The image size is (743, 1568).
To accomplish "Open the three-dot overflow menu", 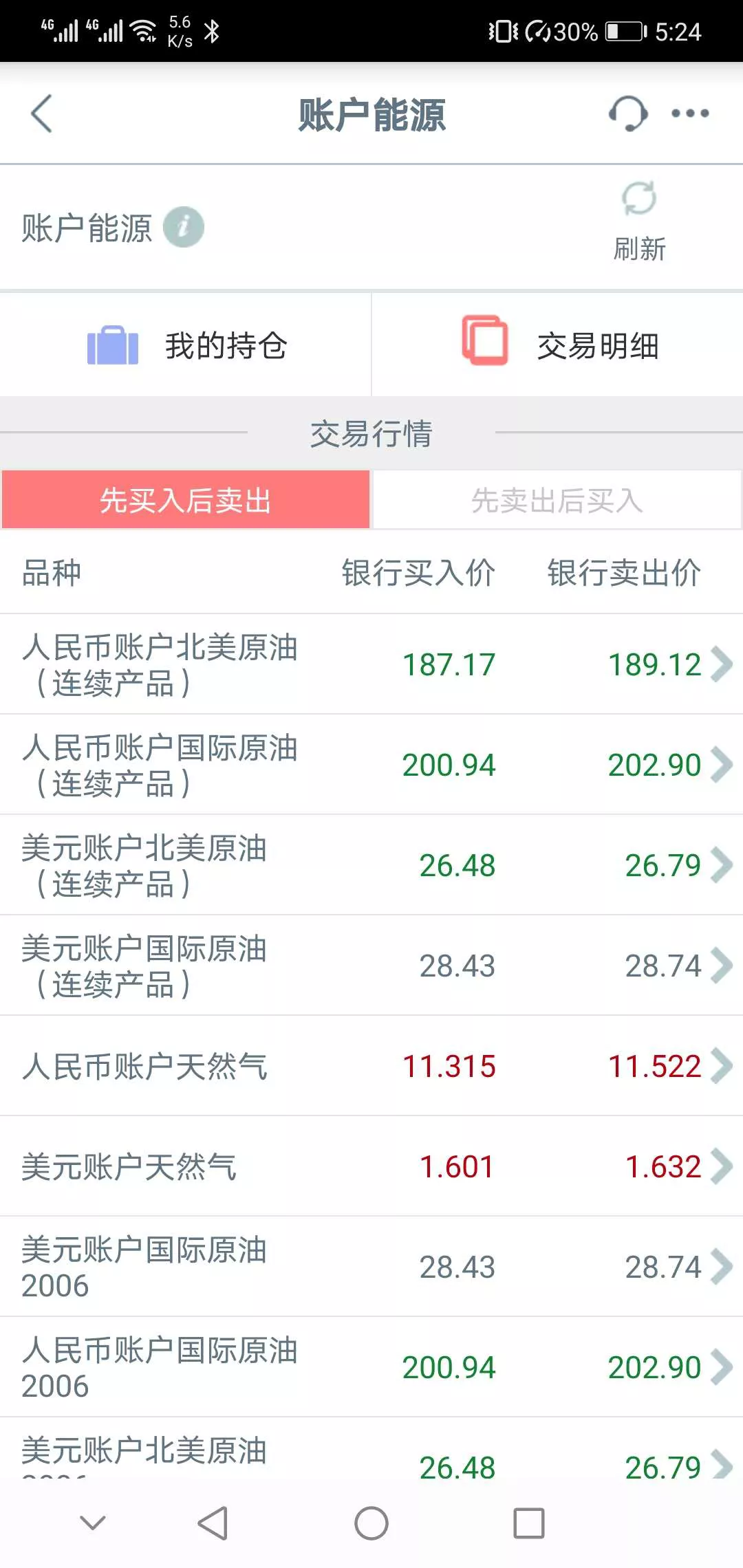I will (690, 113).
